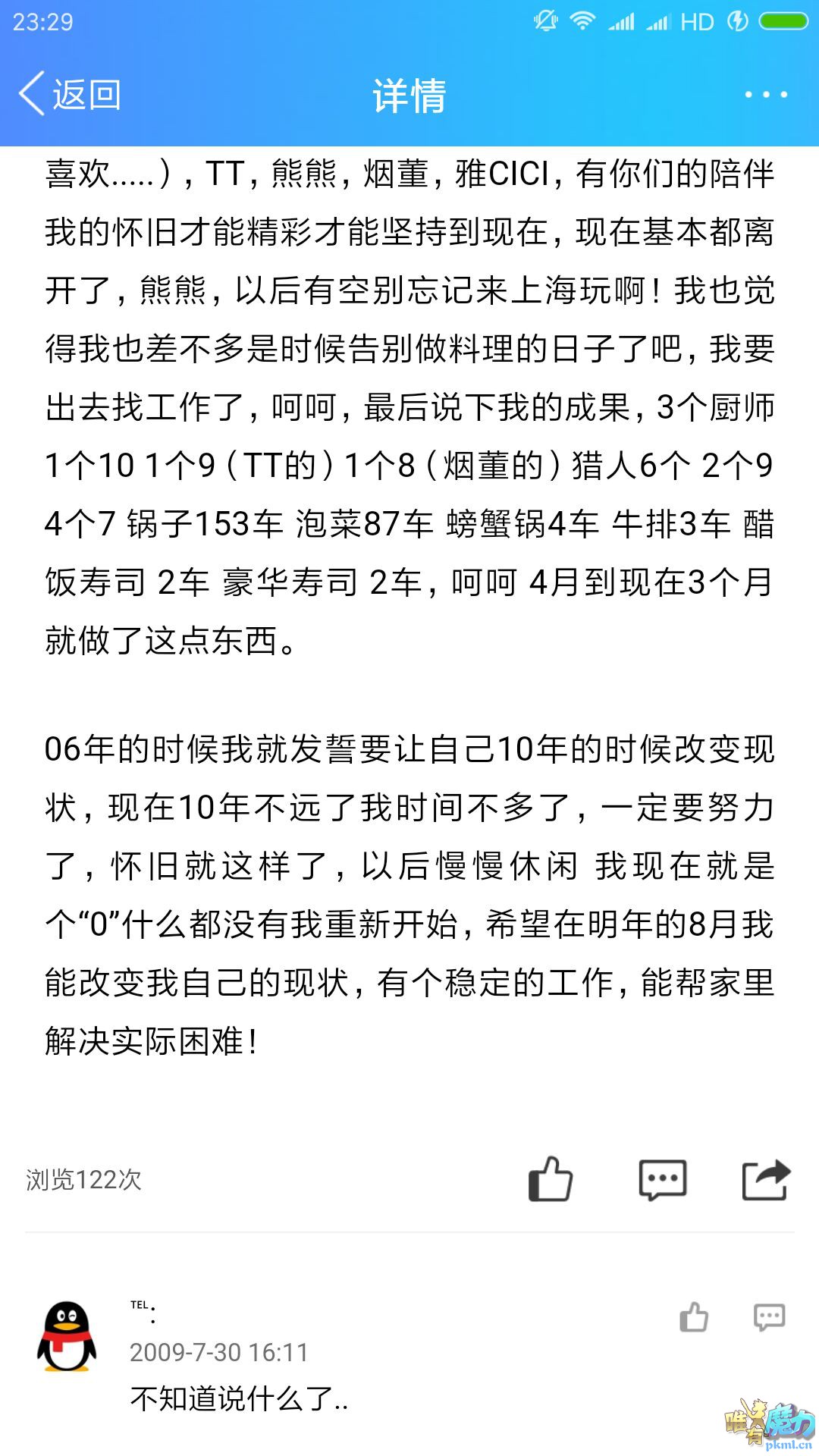Open the comment icon under the post
The image size is (819, 1456).
coord(662,1179)
